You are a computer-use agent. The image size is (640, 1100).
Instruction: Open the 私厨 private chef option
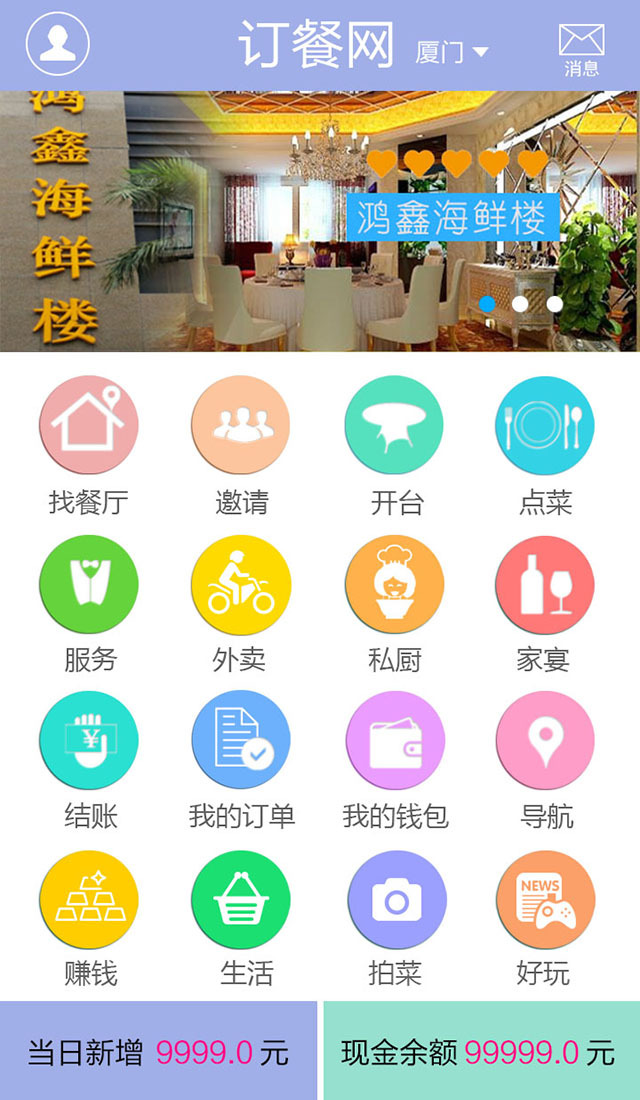click(394, 585)
